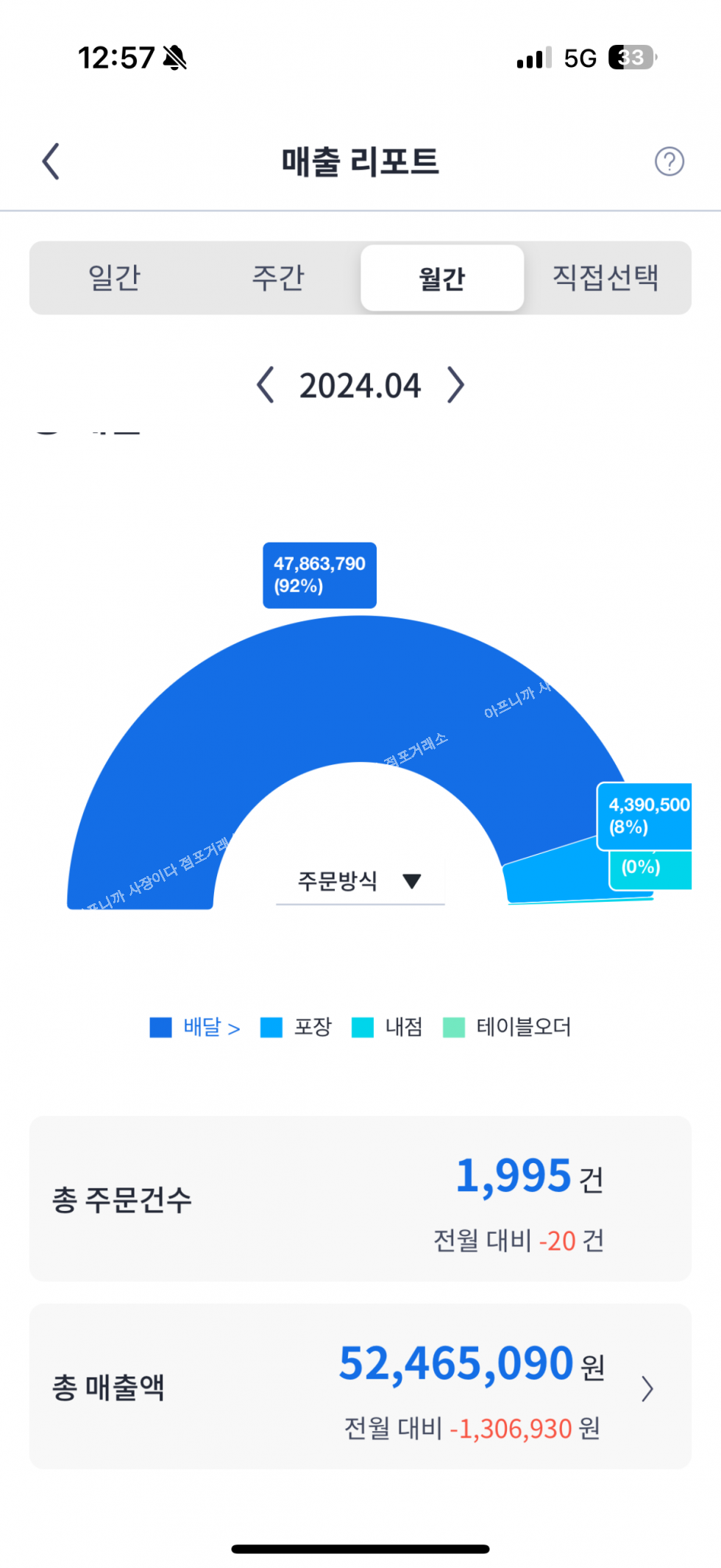
Task: Open the 주문방식 dropdown
Action: click(x=360, y=881)
